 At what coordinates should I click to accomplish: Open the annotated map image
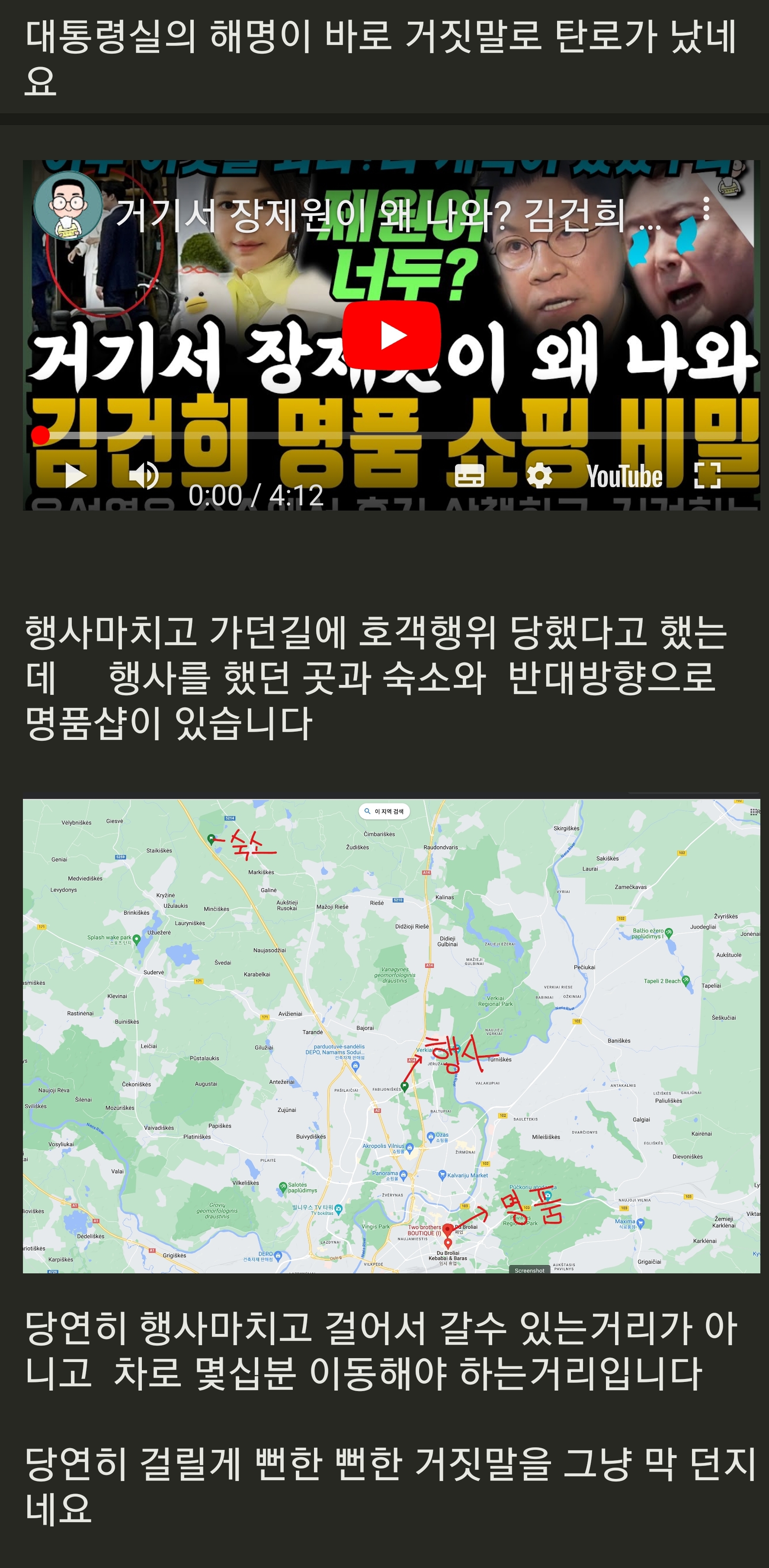click(391, 1035)
